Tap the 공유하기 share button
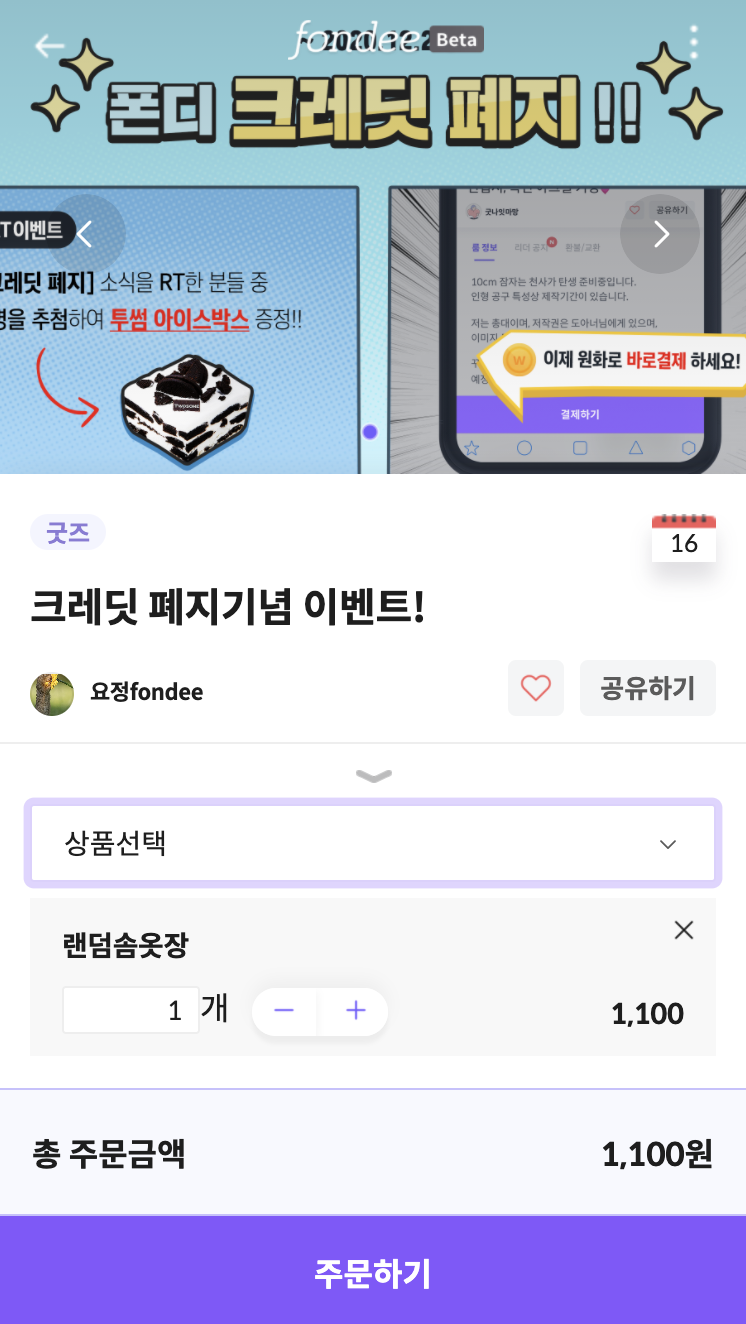The height and width of the screenshot is (1324, 746). (647, 688)
